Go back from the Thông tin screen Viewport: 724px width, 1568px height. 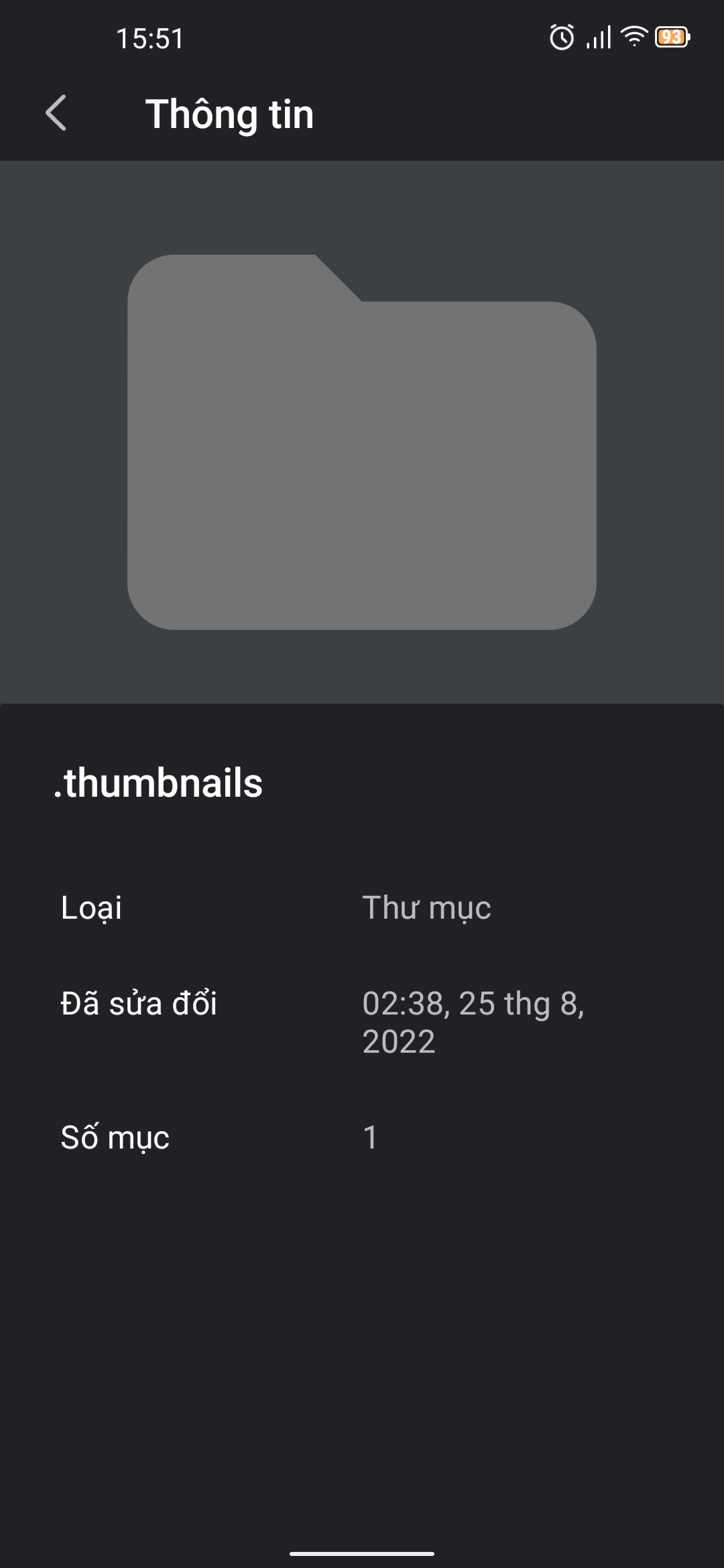point(56,113)
